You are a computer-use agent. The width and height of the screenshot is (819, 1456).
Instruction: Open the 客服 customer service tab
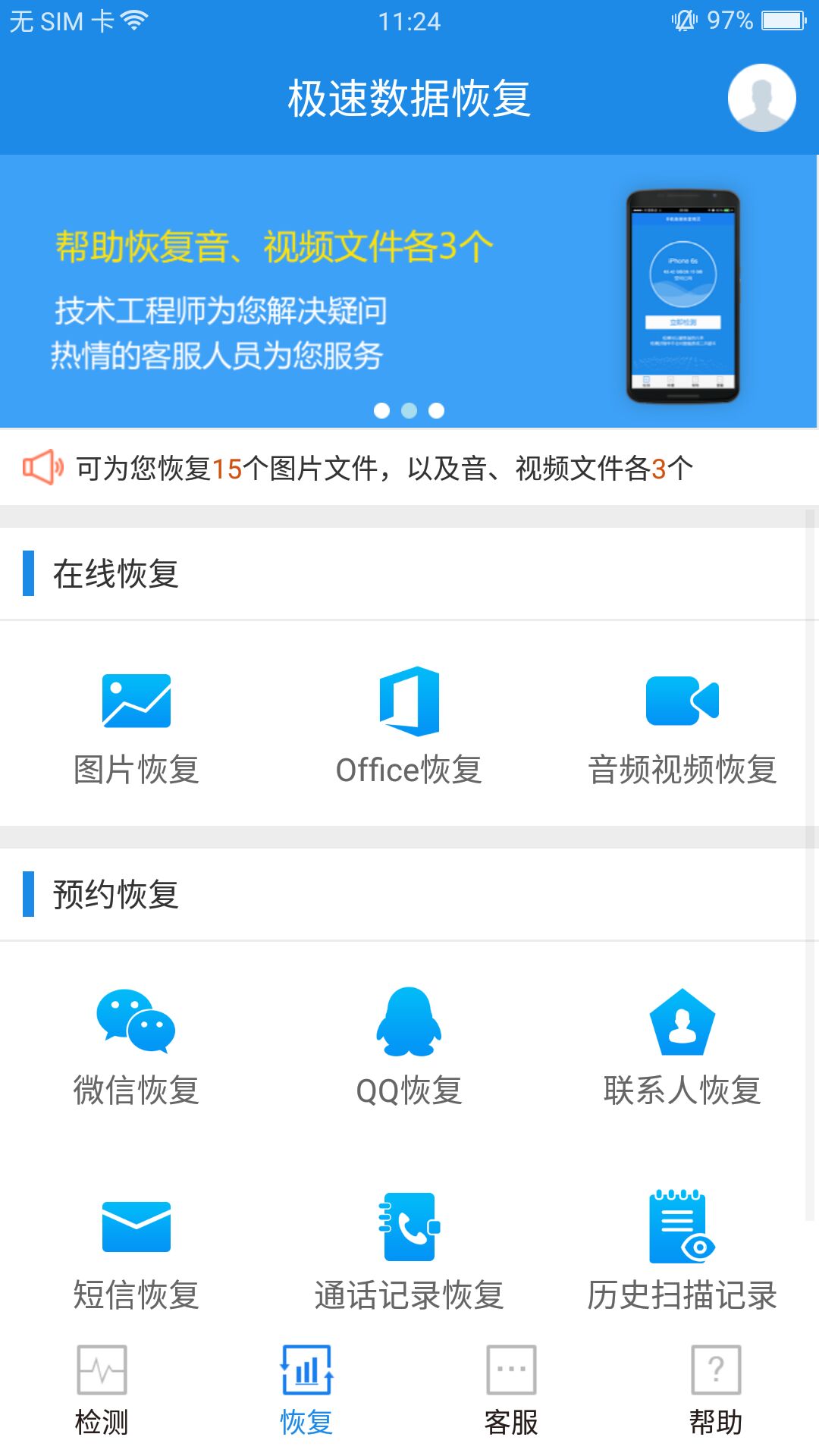click(x=510, y=1395)
